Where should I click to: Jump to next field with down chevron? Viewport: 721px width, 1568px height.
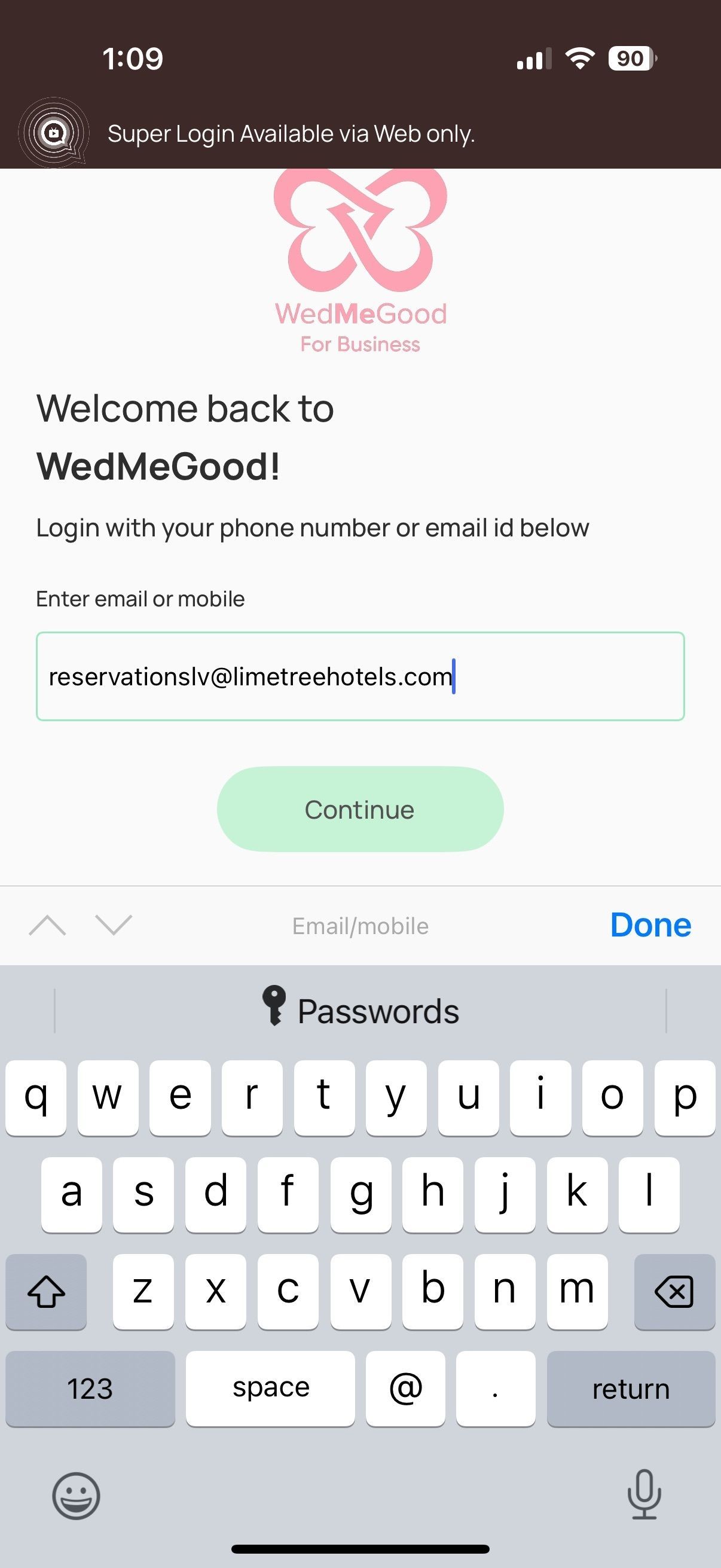pyautogui.click(x=114, y=925)
